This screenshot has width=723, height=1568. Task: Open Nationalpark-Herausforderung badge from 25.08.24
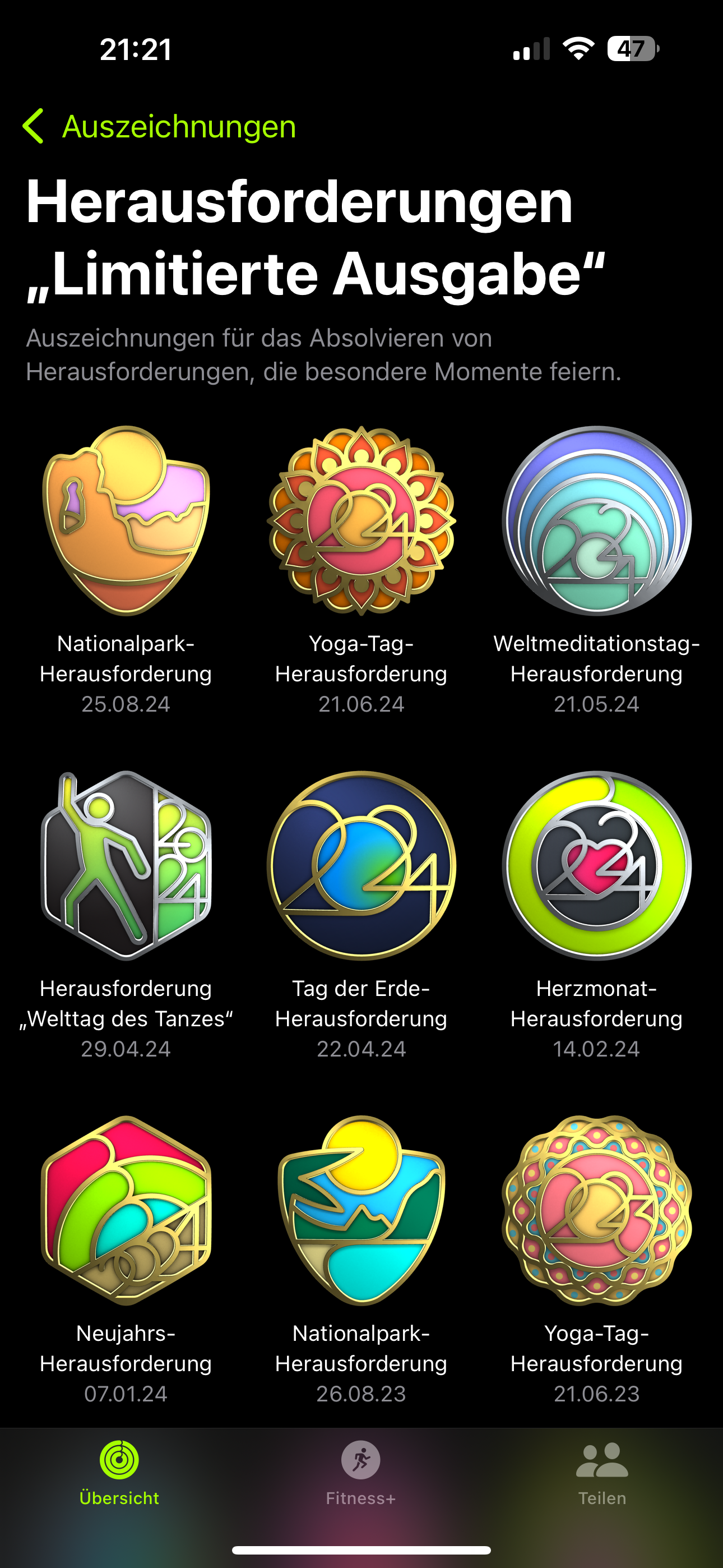[126, 521]
